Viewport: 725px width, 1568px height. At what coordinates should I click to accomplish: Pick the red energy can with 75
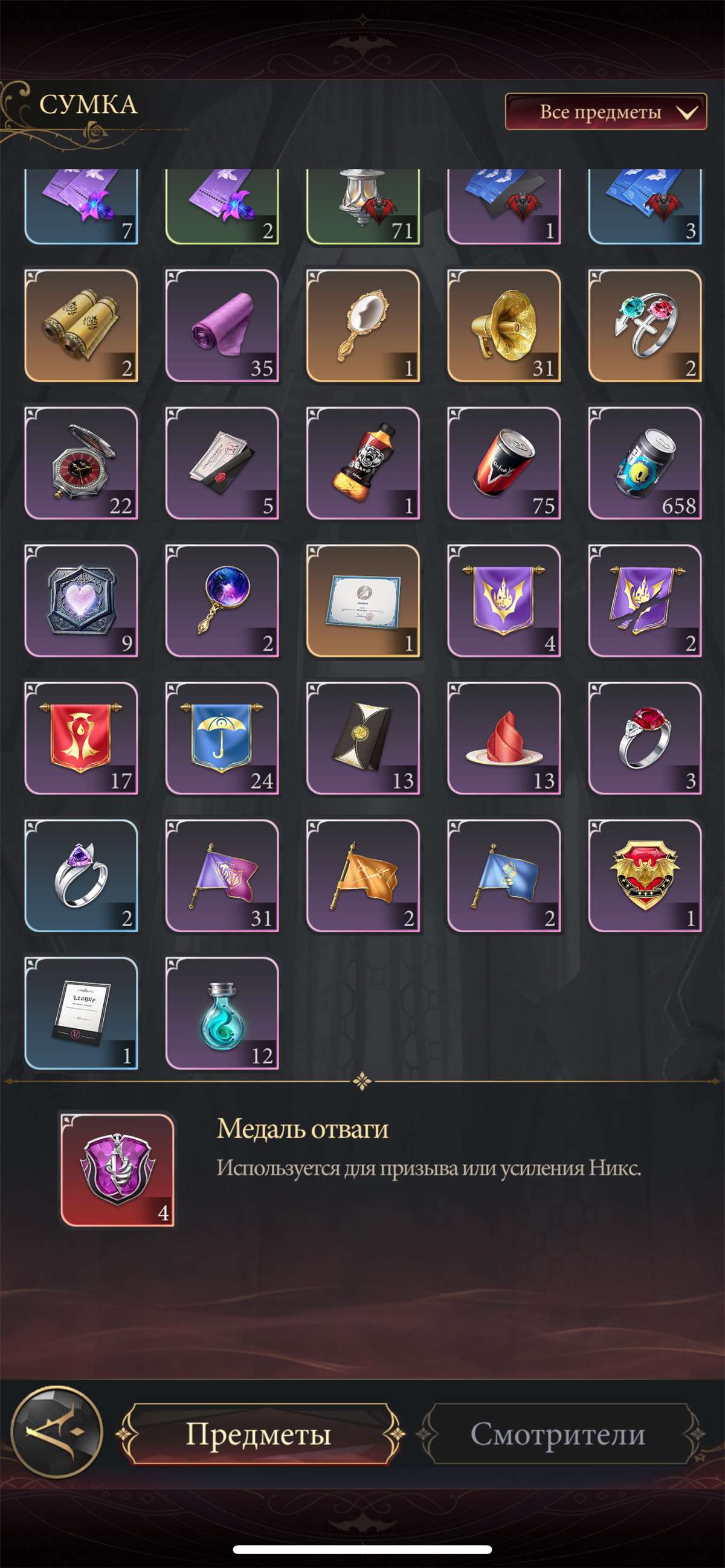pyautogui.click(x=504, y=463)
